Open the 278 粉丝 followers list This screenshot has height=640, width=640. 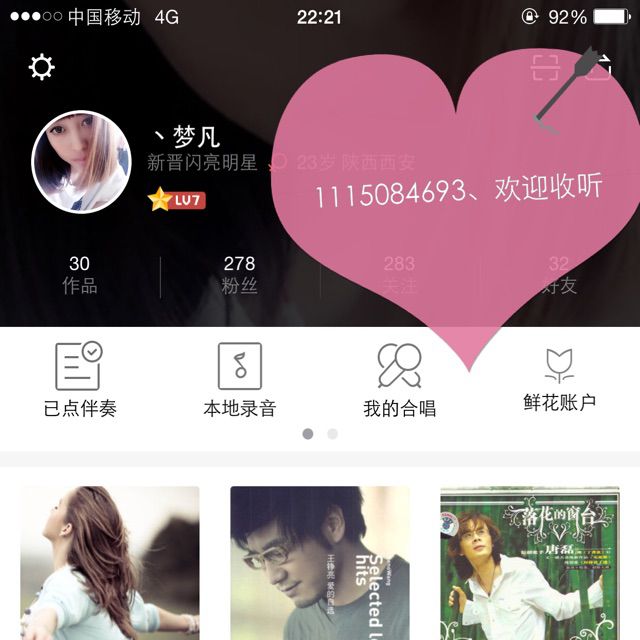pos(240,275)
